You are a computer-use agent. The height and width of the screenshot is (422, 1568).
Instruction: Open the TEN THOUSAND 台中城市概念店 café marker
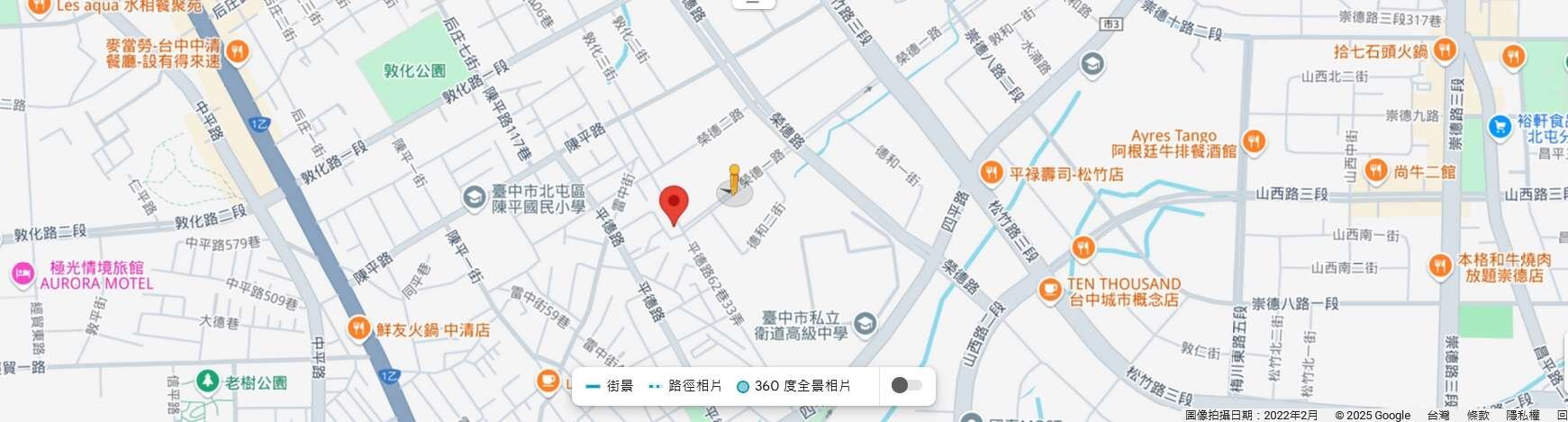pos(1050,289)
